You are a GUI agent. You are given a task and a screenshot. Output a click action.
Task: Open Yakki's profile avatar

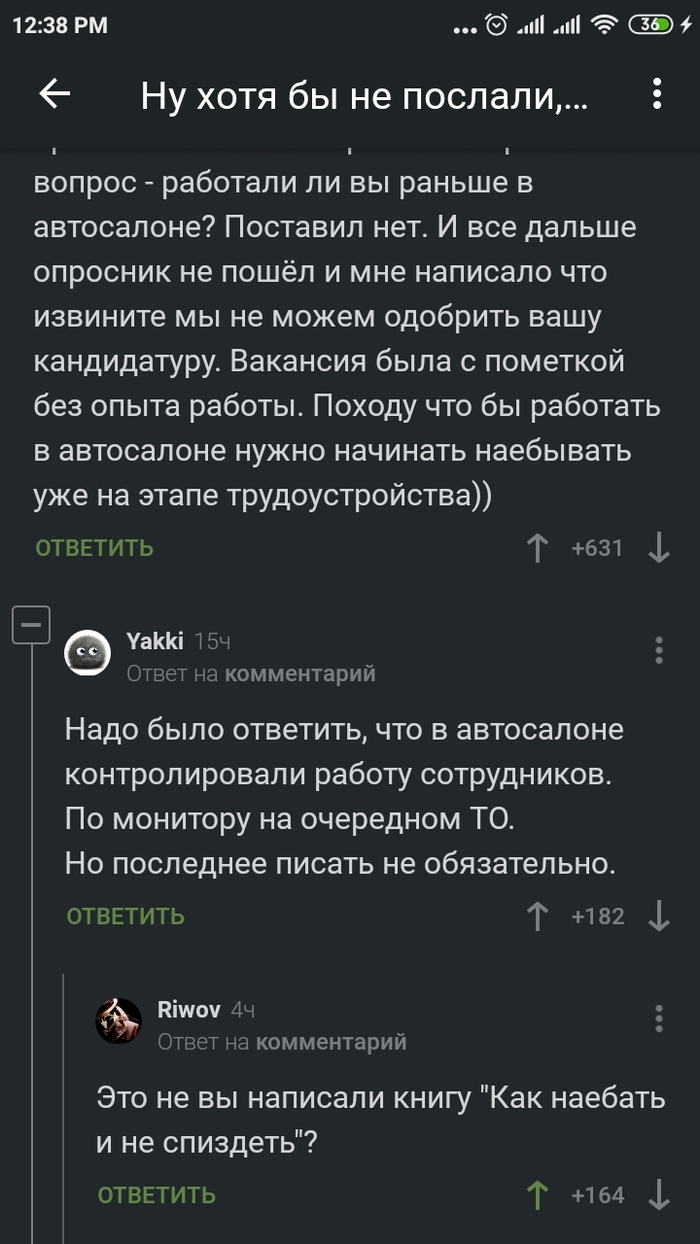[88, 655]
